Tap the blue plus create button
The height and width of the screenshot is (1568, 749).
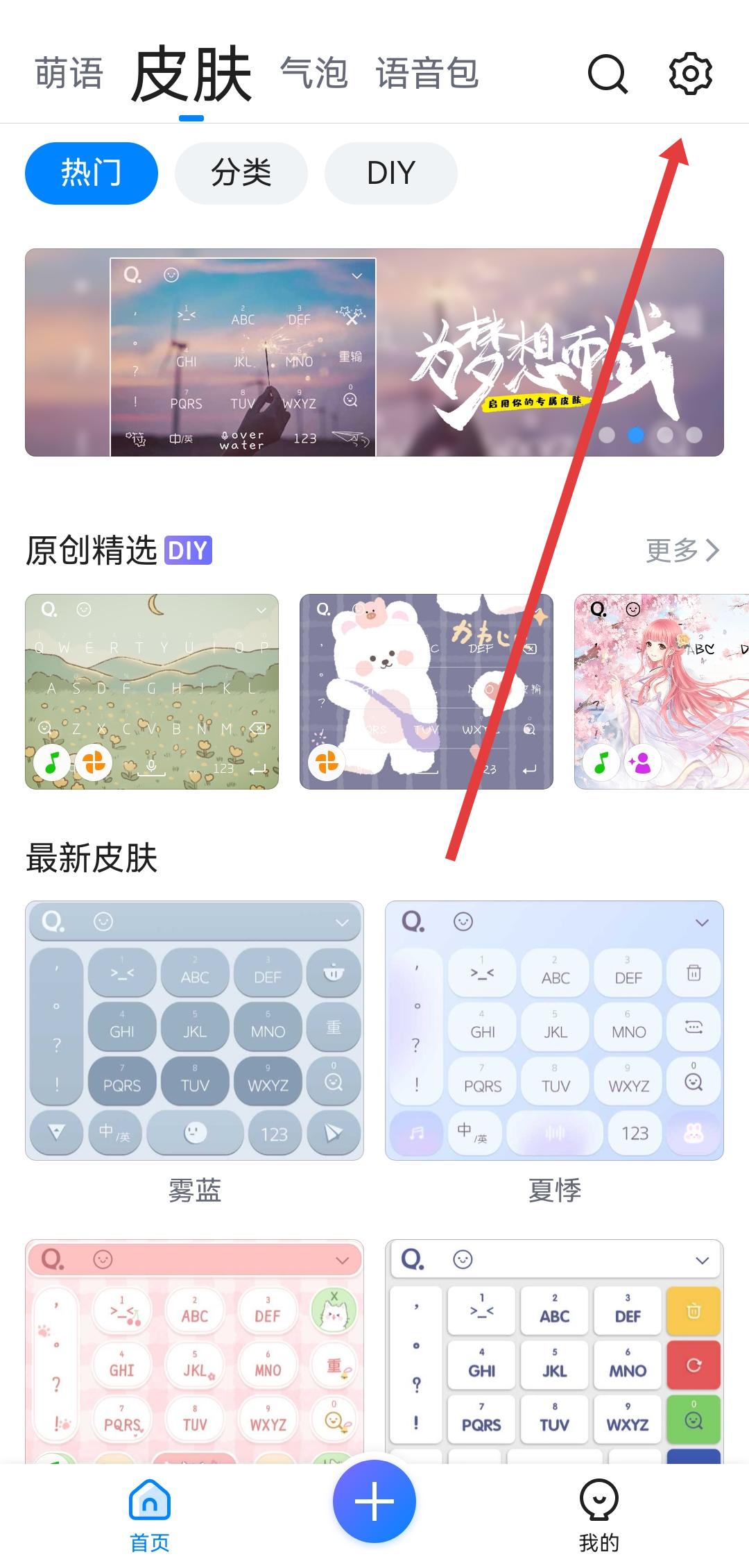374,1501
